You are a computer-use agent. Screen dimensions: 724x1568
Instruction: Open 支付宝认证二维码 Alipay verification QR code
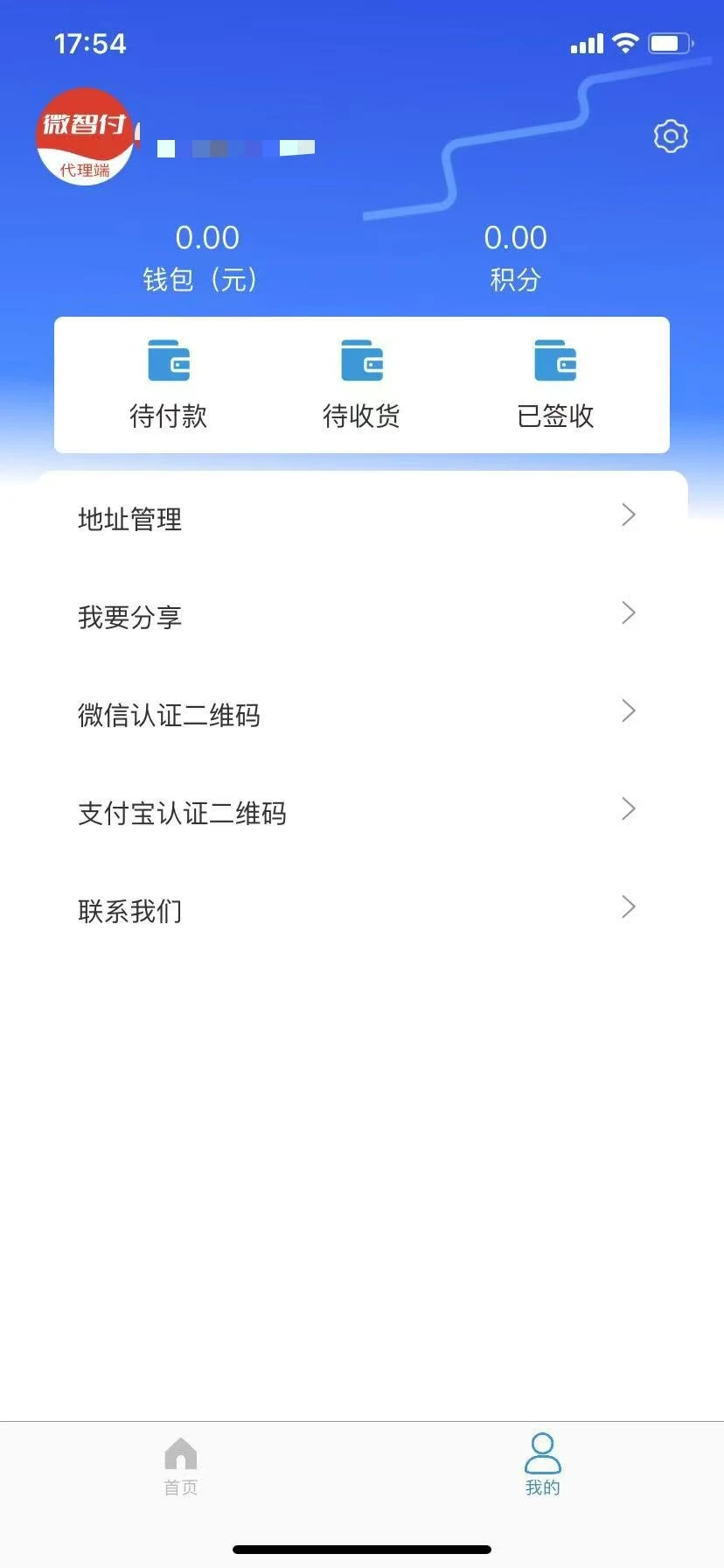(x=362, y=812)
